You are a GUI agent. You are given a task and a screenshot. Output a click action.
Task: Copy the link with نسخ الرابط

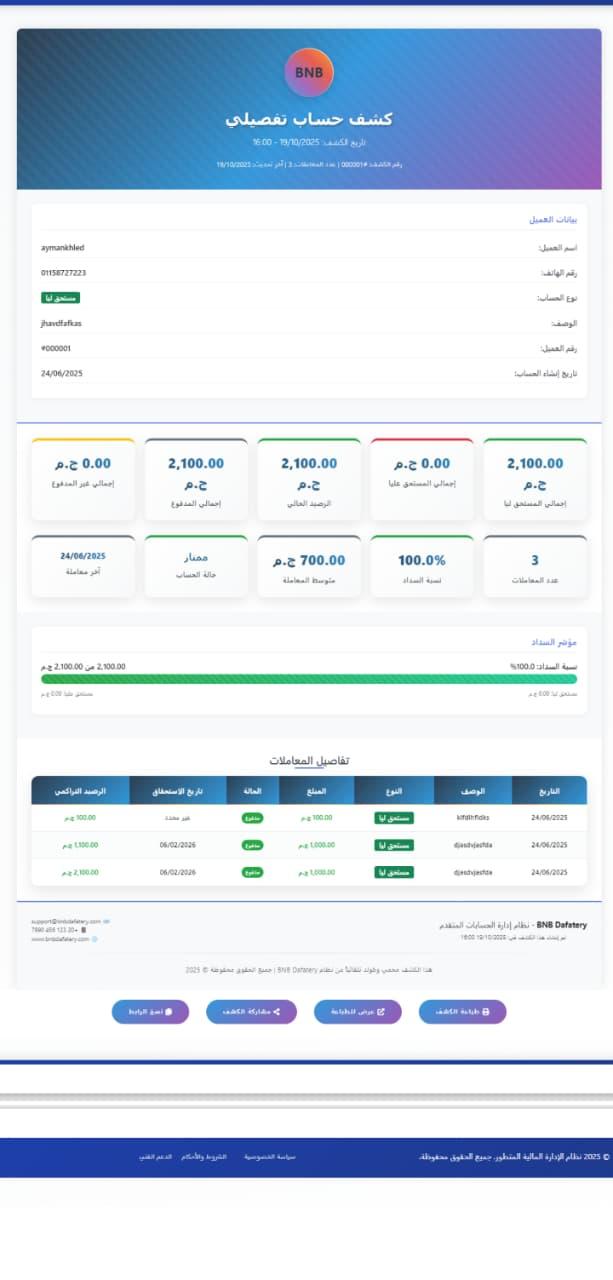(x=150, y=1011)
